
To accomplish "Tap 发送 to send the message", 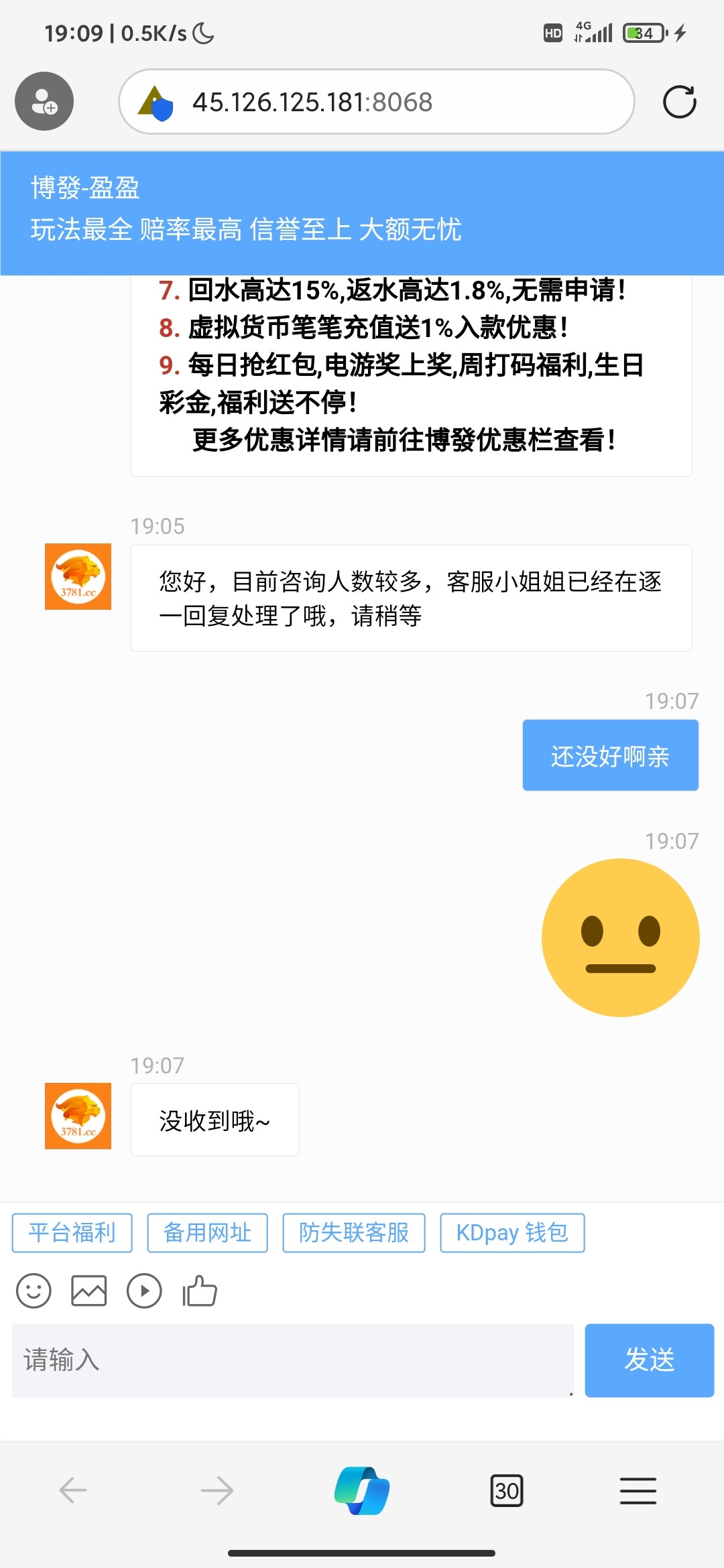I will [x=649, y=1360].
